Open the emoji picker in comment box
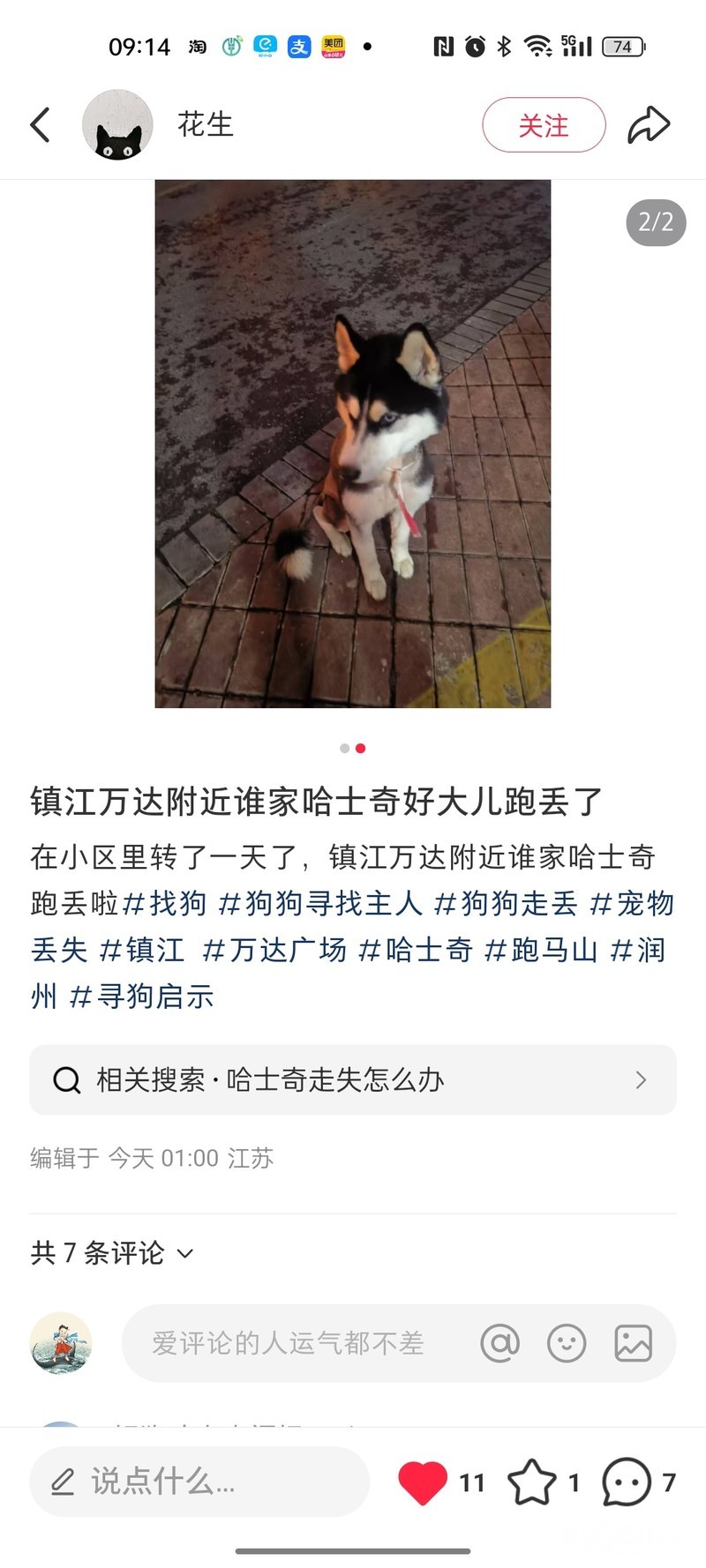 567,1343
